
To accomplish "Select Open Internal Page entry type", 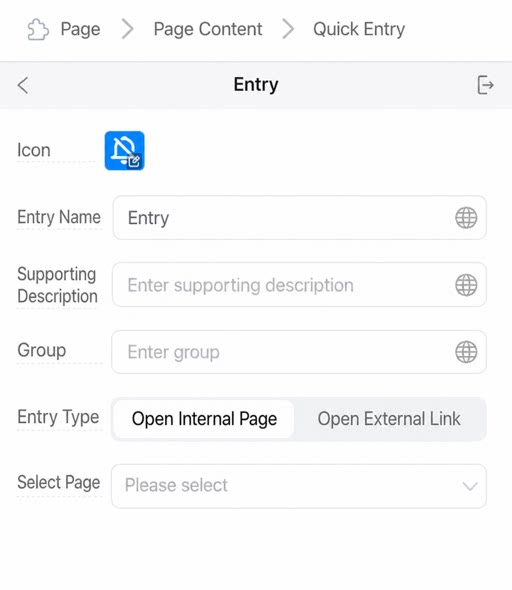I will click(204, 419).
